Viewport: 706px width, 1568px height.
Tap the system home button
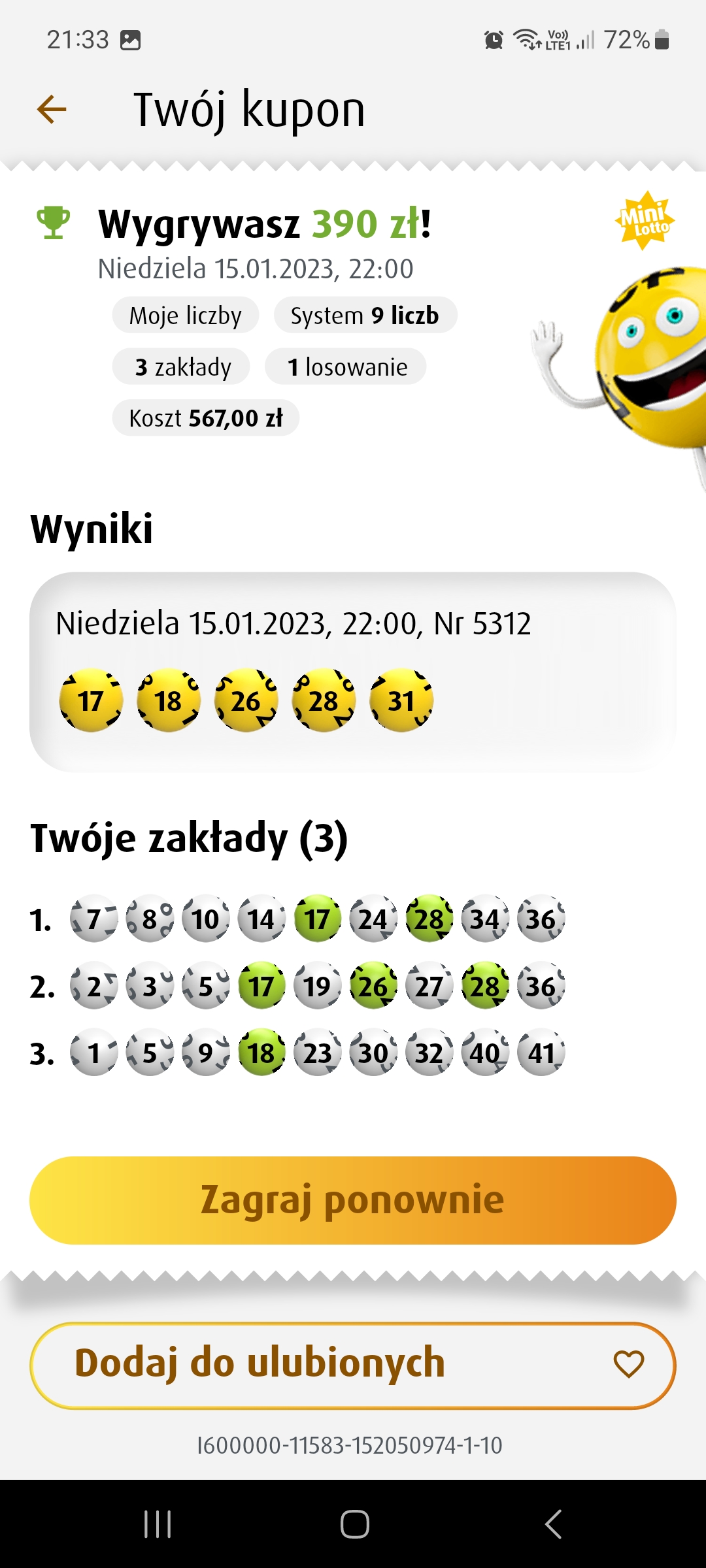[354, 1524]
